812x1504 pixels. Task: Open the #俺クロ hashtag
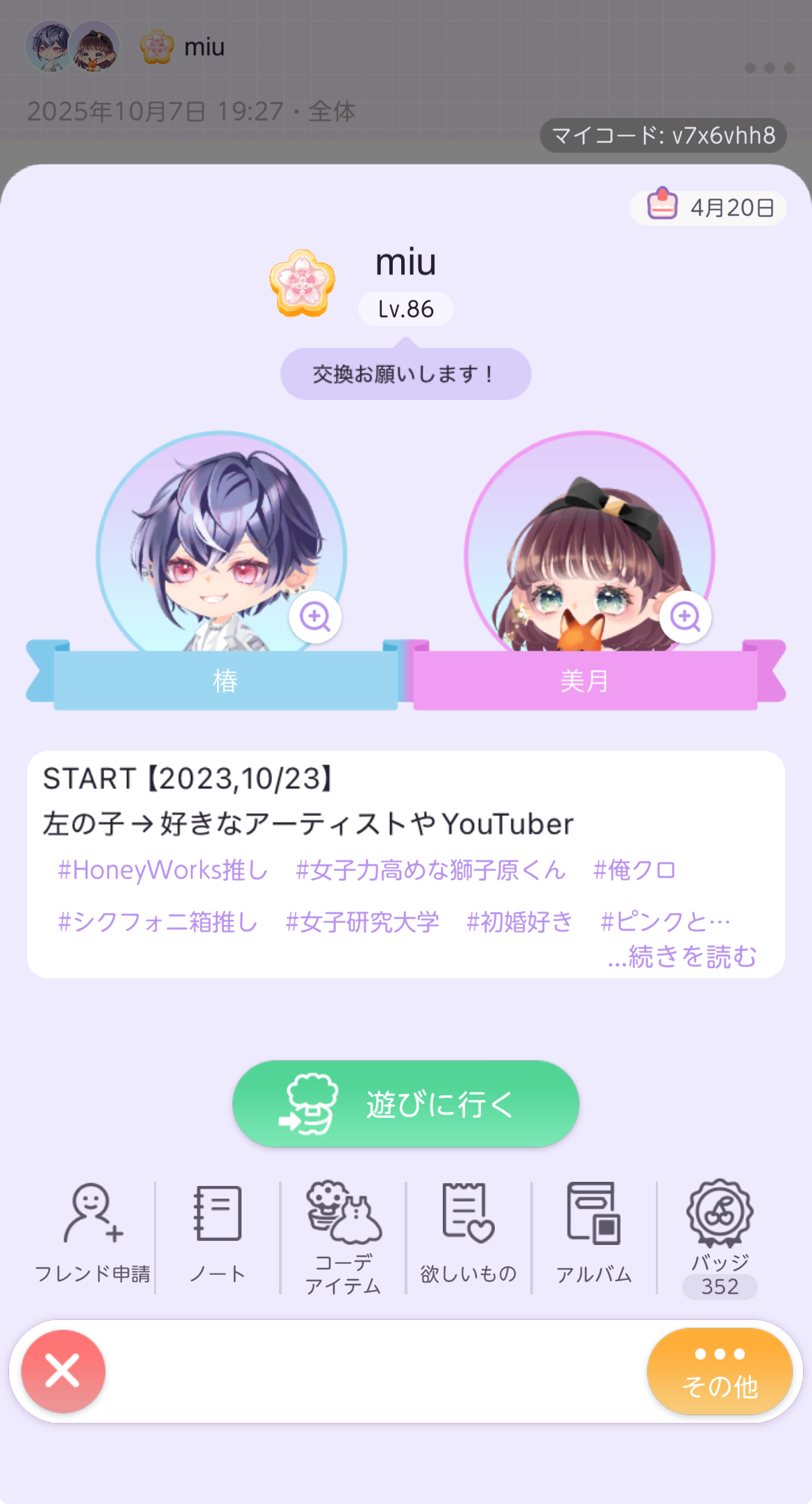[x=634, y=870]
